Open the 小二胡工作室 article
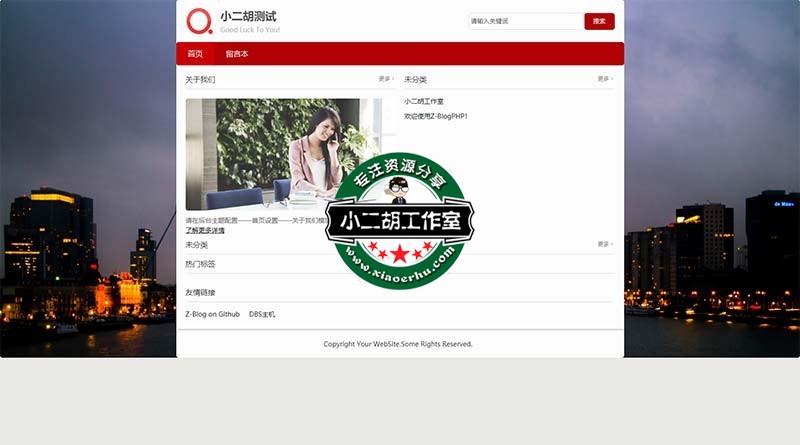800x445 pixels. tap(424, 101)
